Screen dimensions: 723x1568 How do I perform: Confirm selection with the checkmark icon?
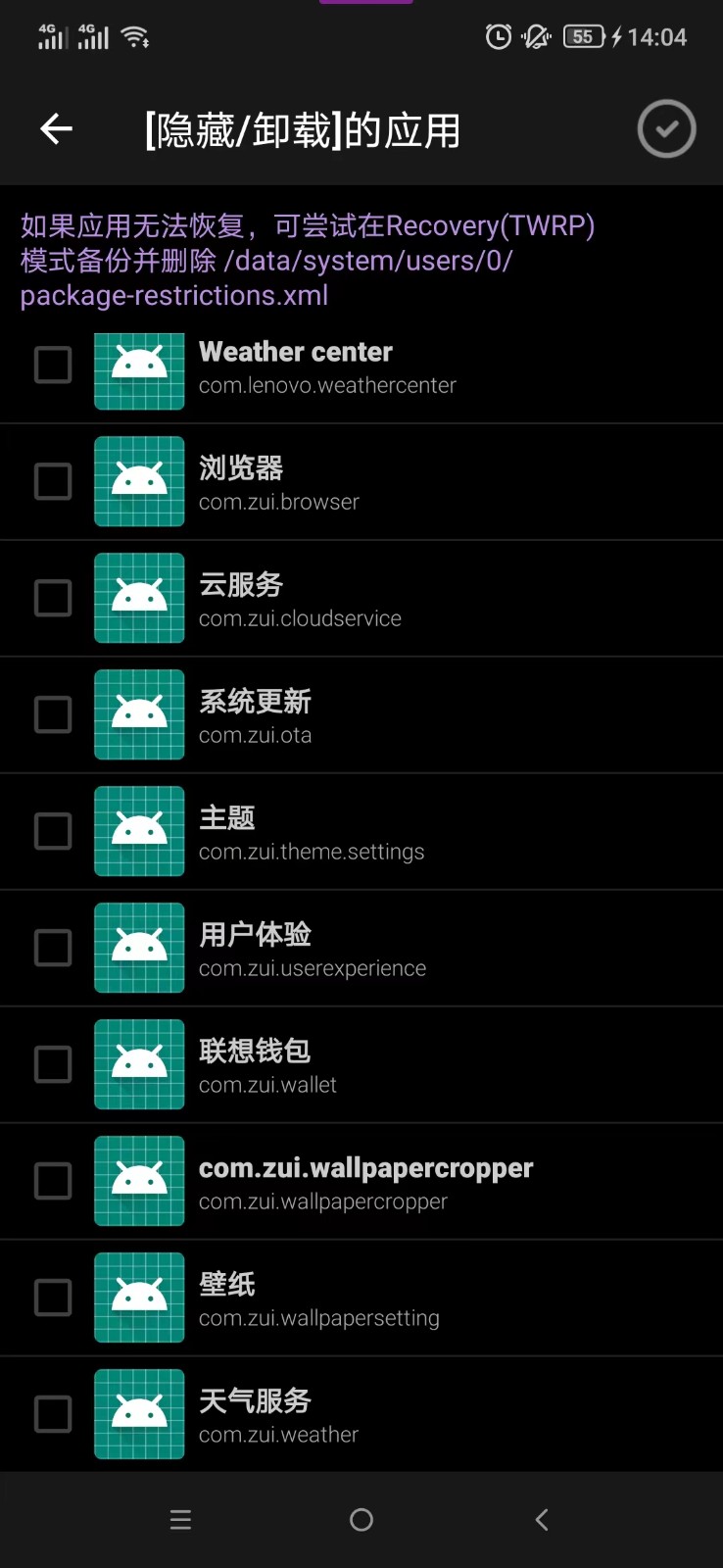tap(666, 128)
